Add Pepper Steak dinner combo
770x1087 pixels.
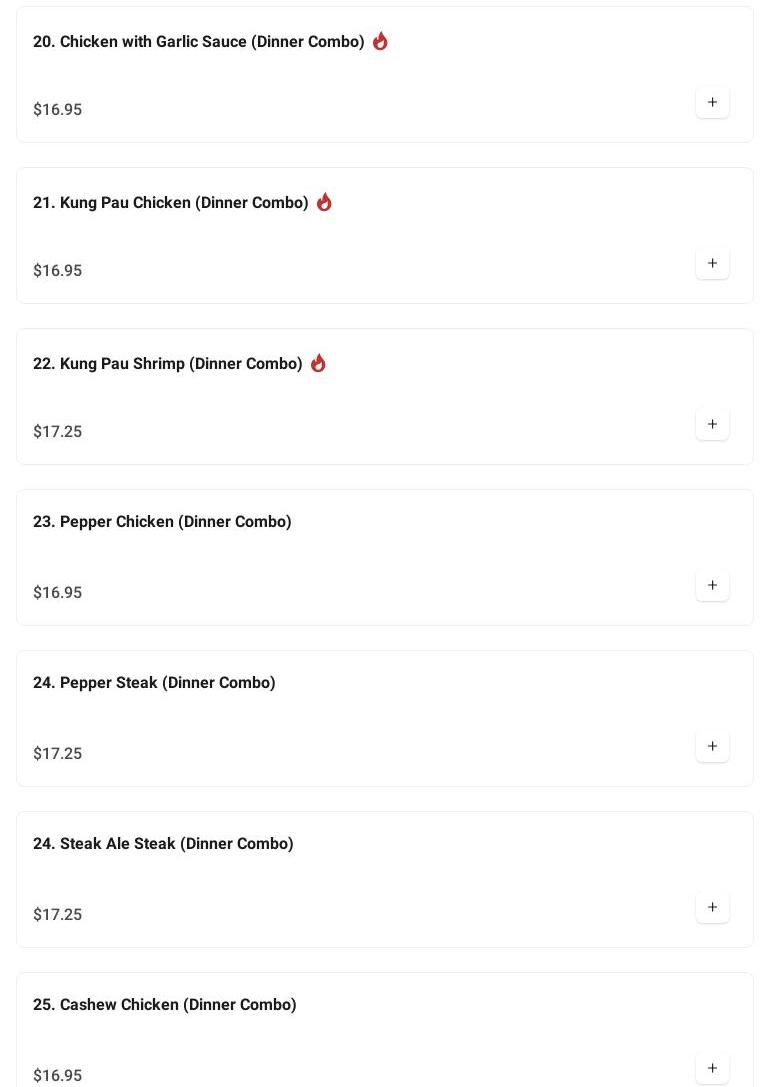pyautogui.click(x=712, y=747)
